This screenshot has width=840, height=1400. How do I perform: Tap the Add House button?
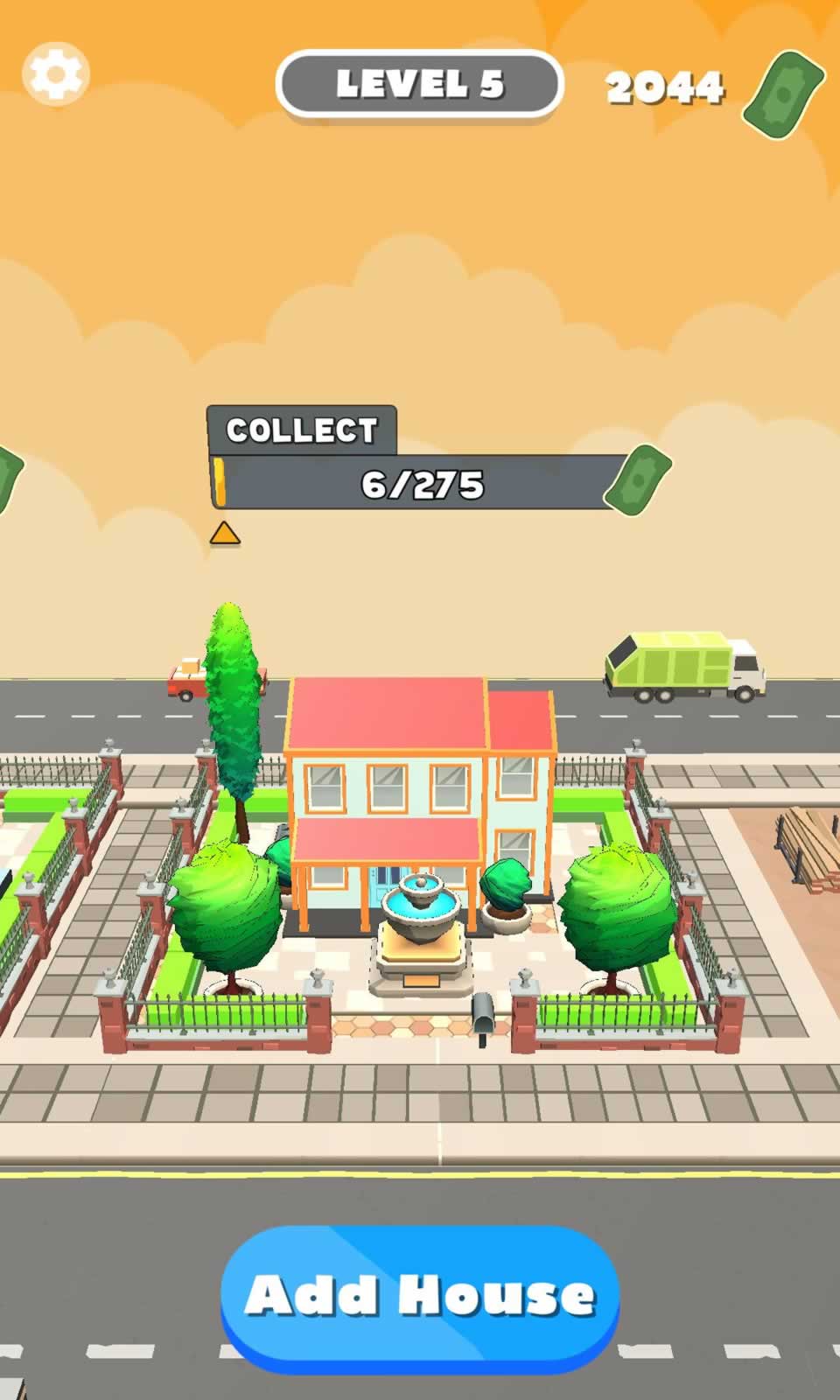[420, 1295]
